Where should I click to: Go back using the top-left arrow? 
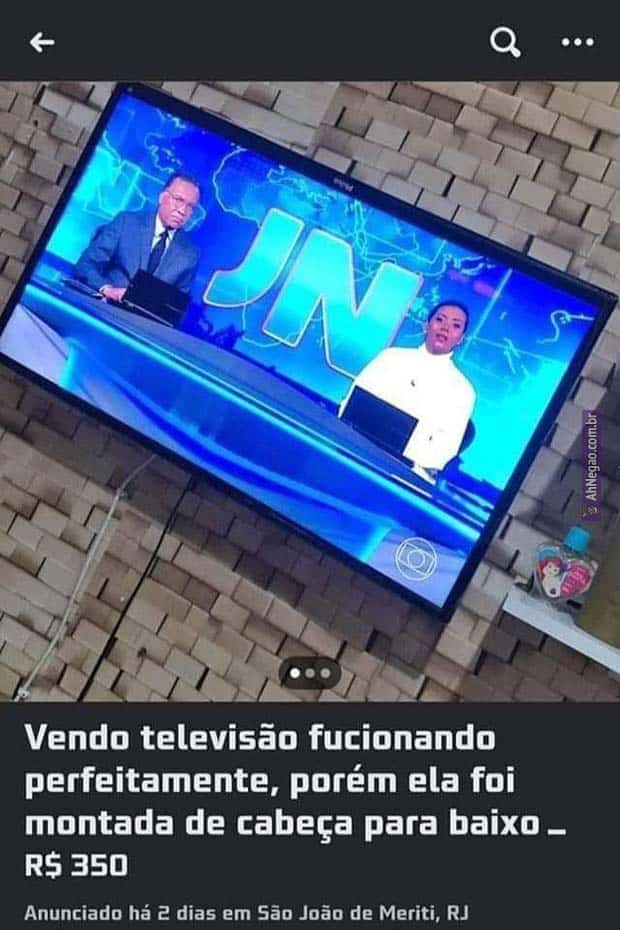[41, 41]
